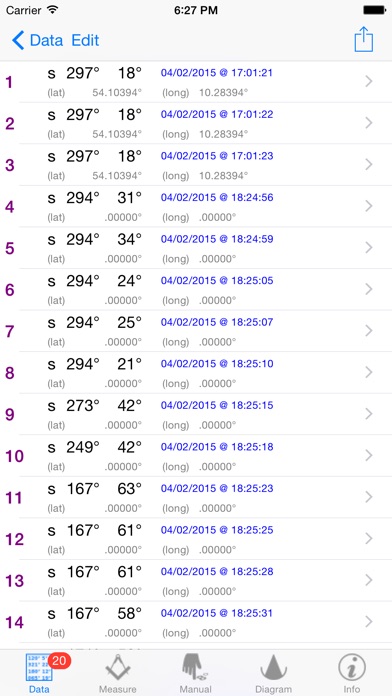Image resolution: width=392 pixels, height=696 pixels.
Task: Open the Diagram tab
Action: click(x=273, y=673)
